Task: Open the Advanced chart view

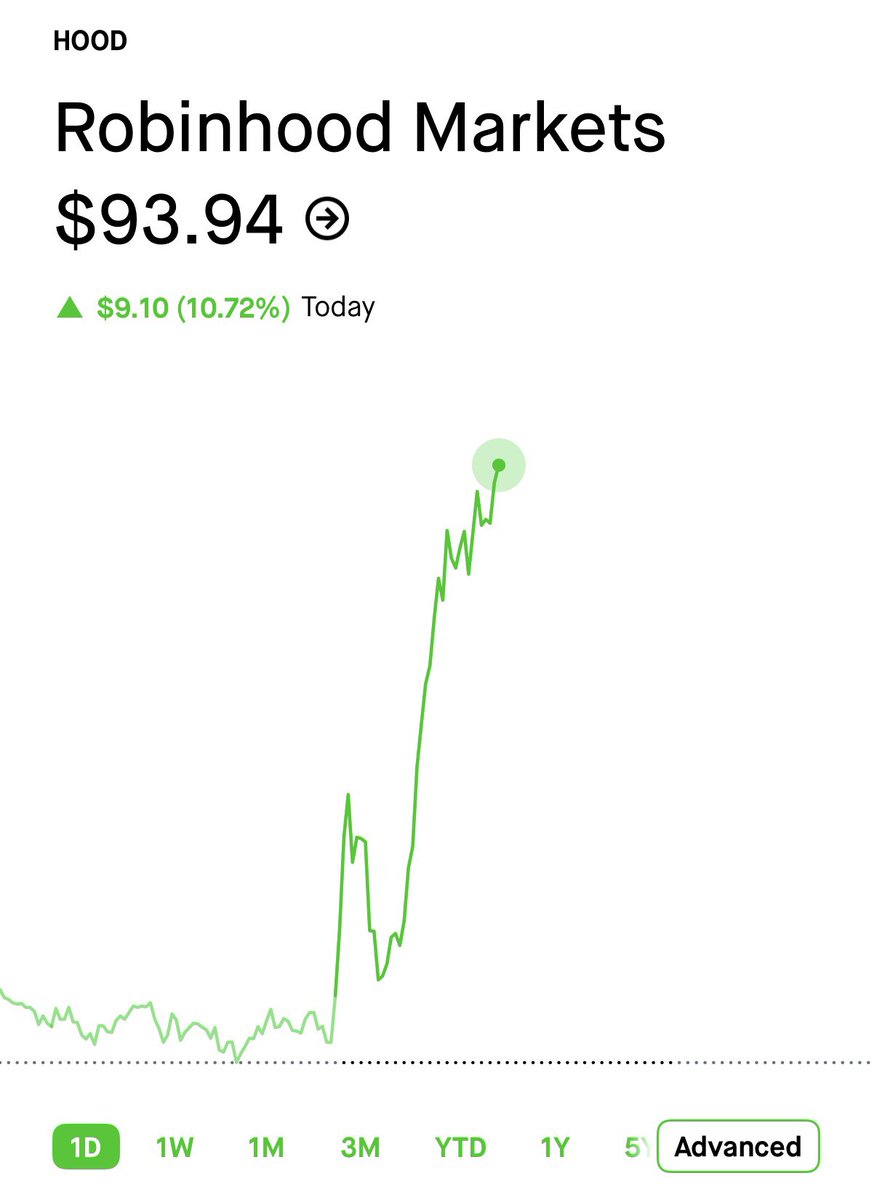Action: point(738,1146)
